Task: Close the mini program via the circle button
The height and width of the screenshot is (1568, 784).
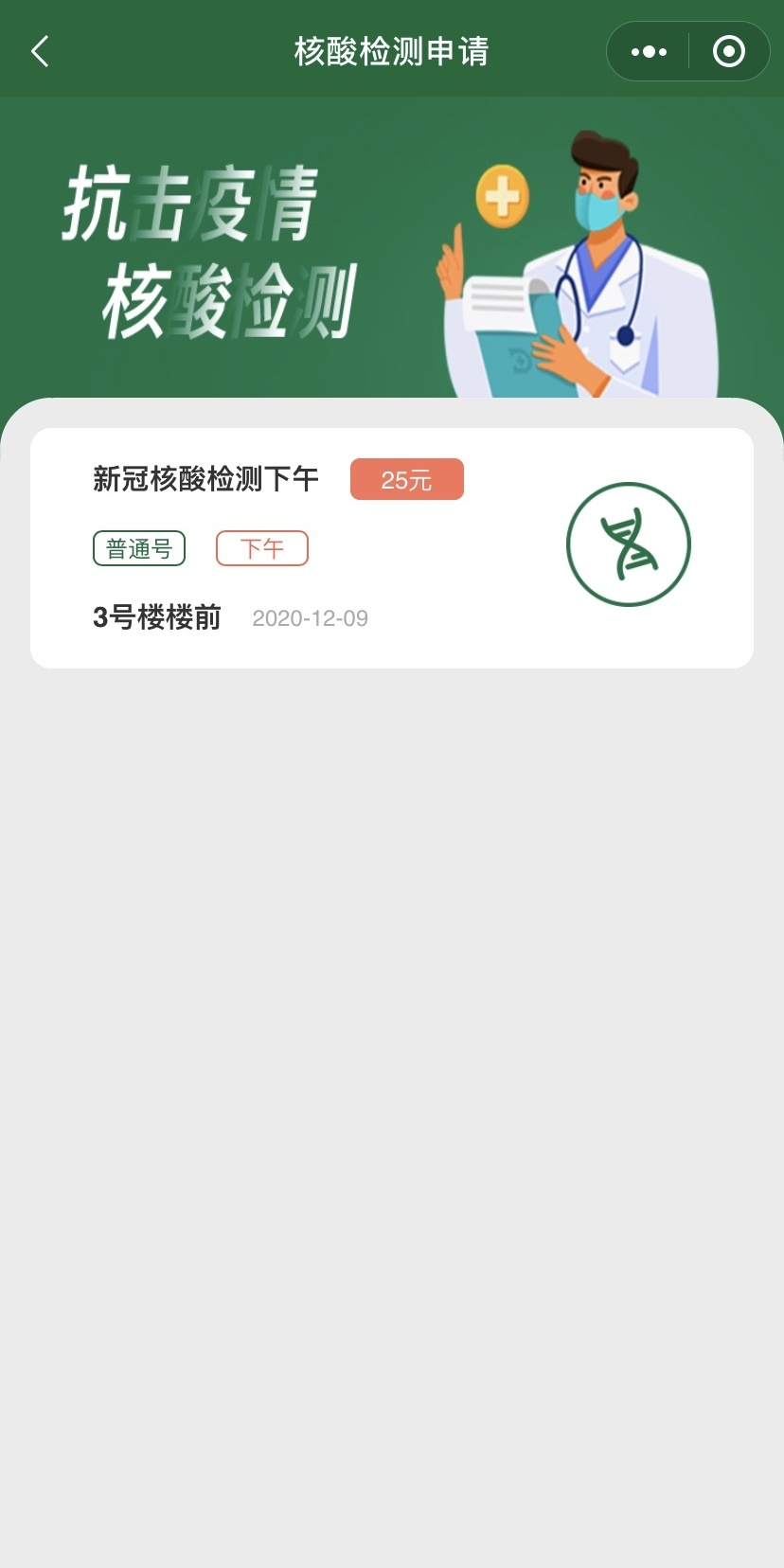Action: click(728, 51)
